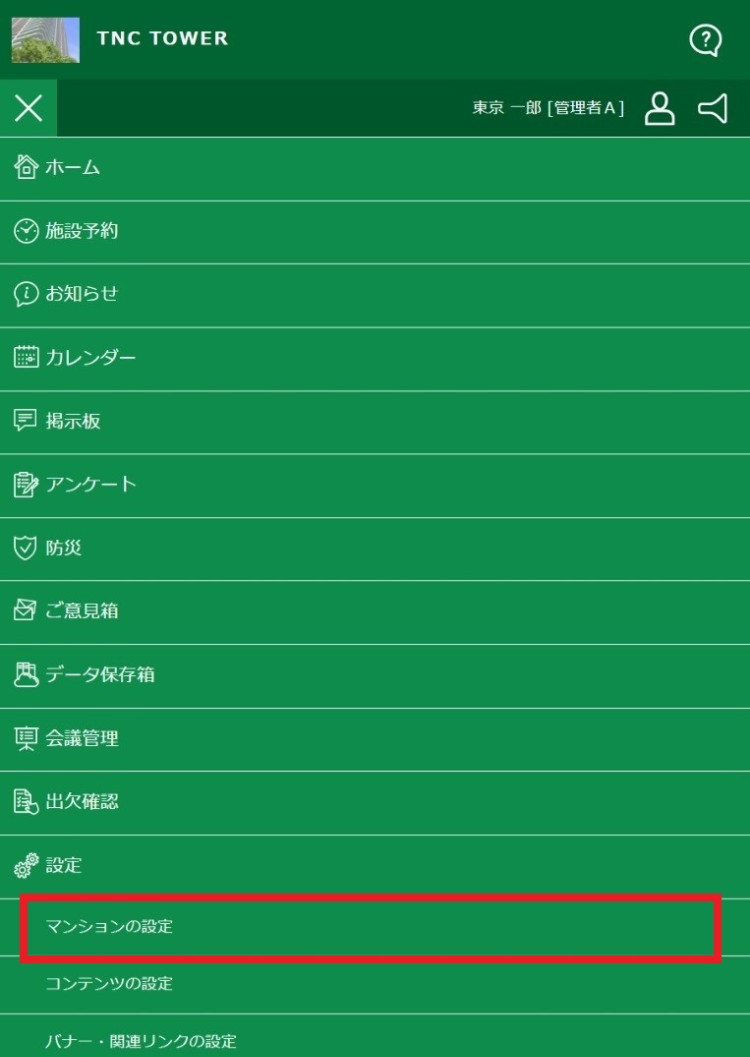Open お知らせ notices
Viewport: 750px width, 1057px height.
80,294
